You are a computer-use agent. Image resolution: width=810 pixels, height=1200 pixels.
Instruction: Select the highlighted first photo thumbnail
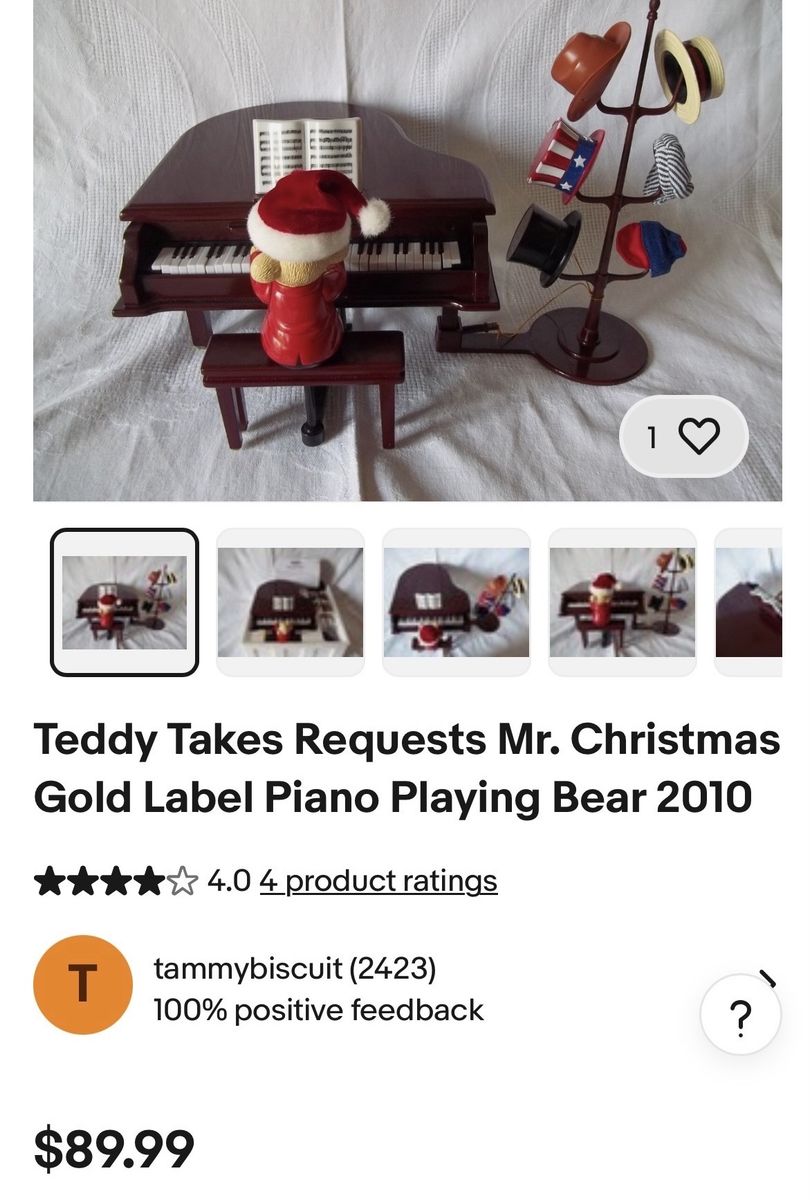124,602
